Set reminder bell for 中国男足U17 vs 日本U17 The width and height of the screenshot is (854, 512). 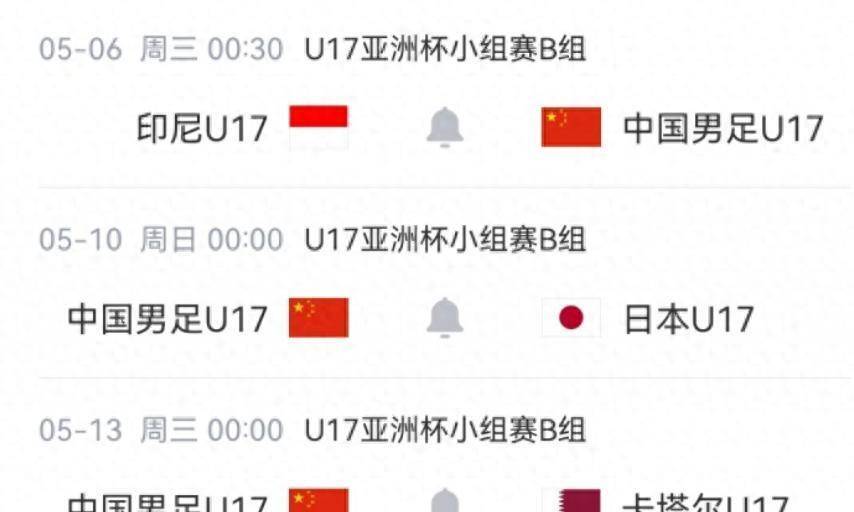point(445,318)
